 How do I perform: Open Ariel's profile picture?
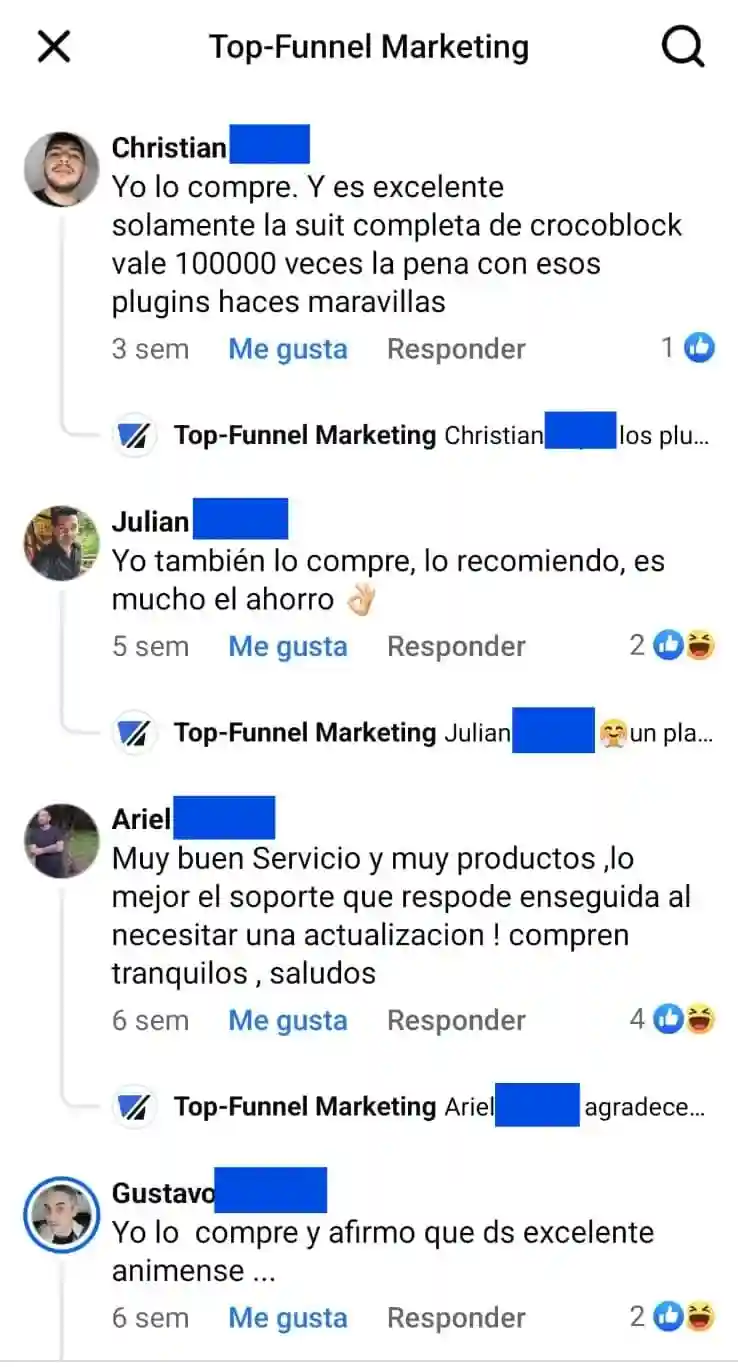tap(61, 841)
